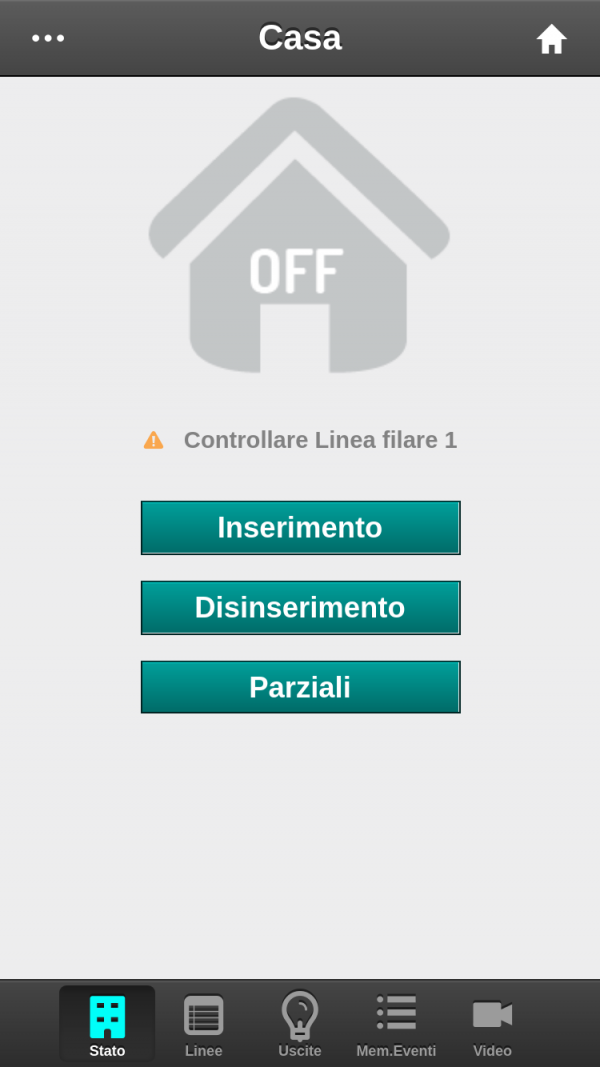Open the Parziali options
Image resolution: width=600 pixels, height=1067 pixels.
[300, 687]
